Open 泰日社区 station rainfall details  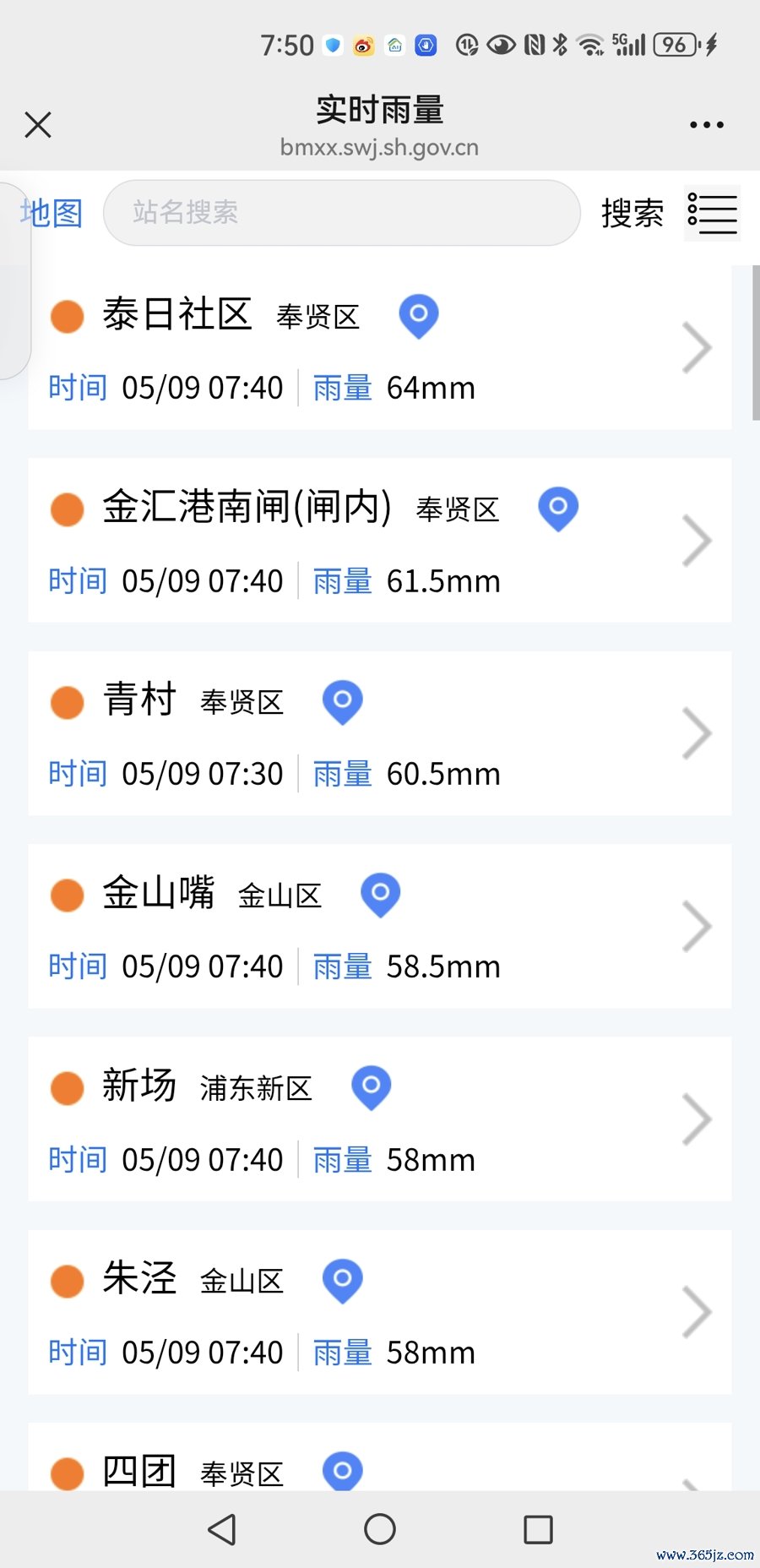point(697,347)
